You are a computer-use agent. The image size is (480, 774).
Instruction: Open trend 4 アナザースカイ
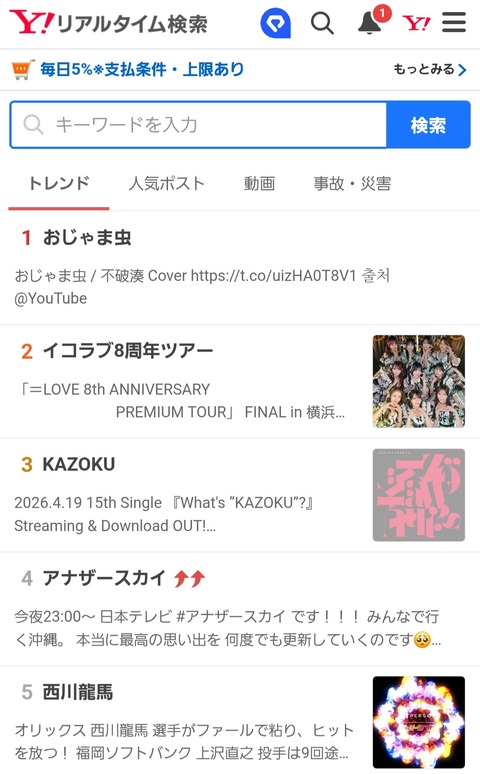[240, 609]
